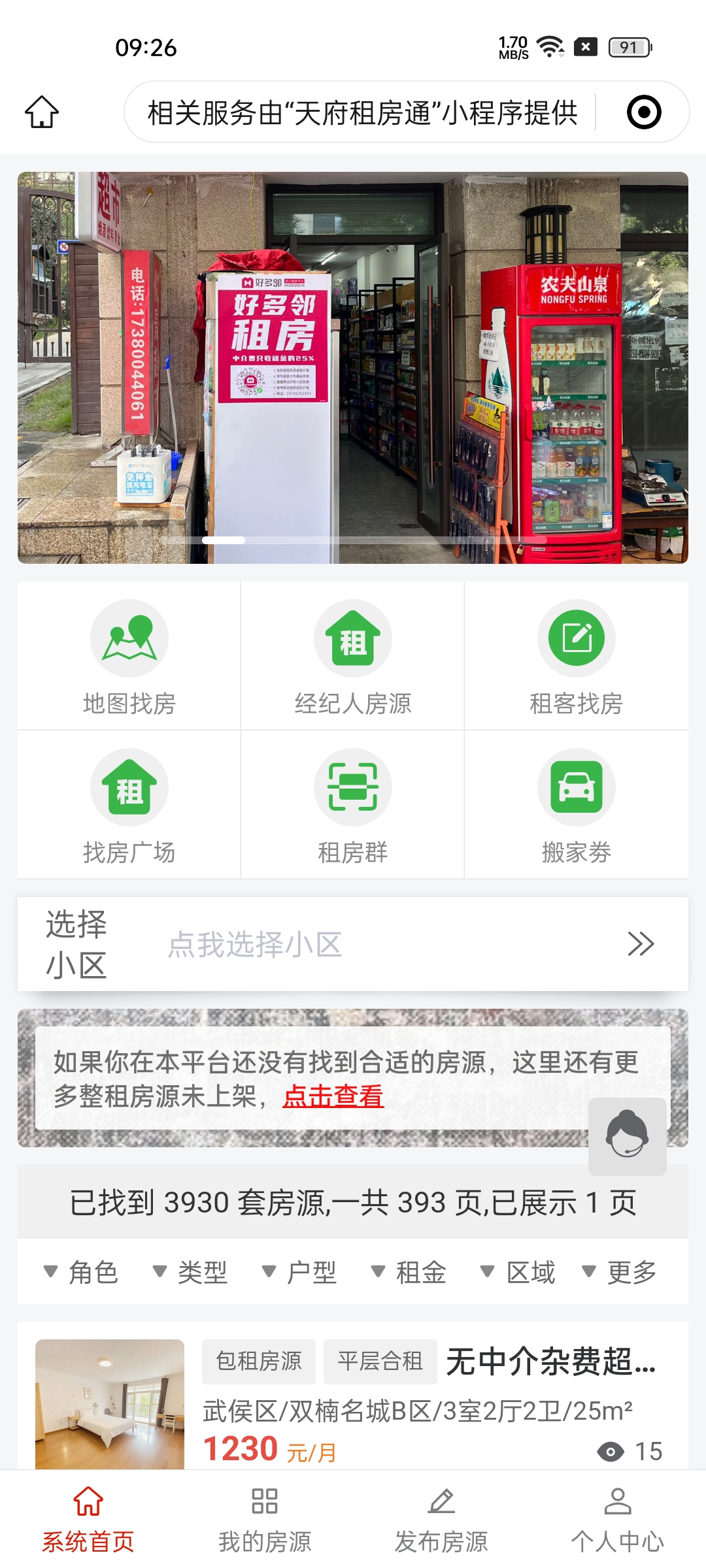Image resolution: width=706 pixels, height=1568 pixels.
Task: Open 租房群 groups
Action: point(353,806)
